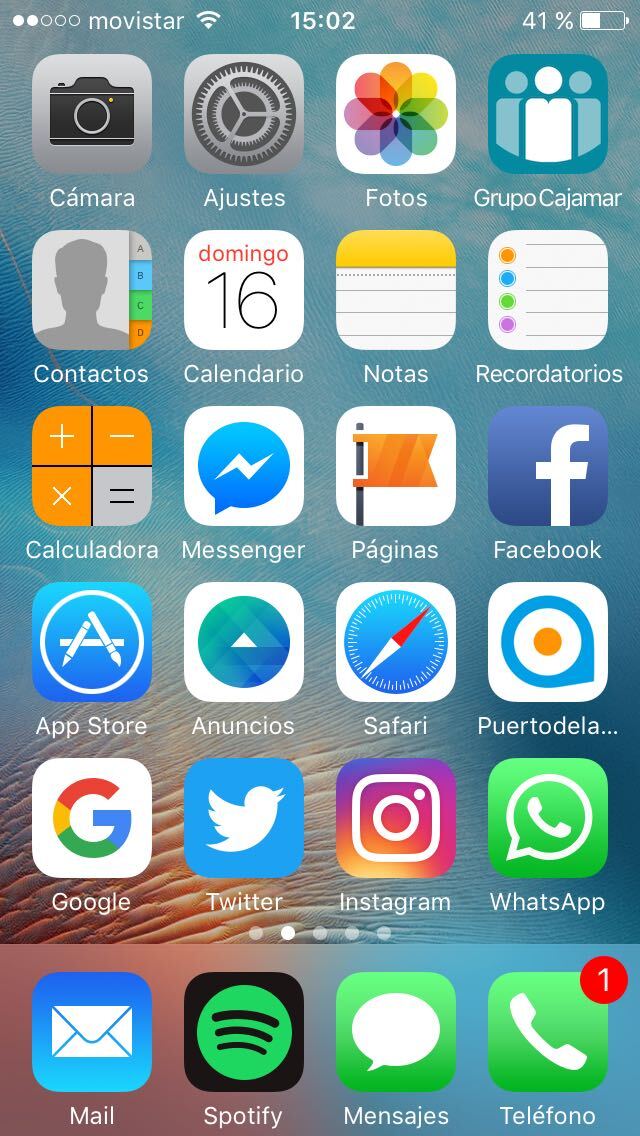The height and width of the screenshot is (1136, 640).
Task: Open Grupo Cajamar app
Action: (x=548, y=114)
